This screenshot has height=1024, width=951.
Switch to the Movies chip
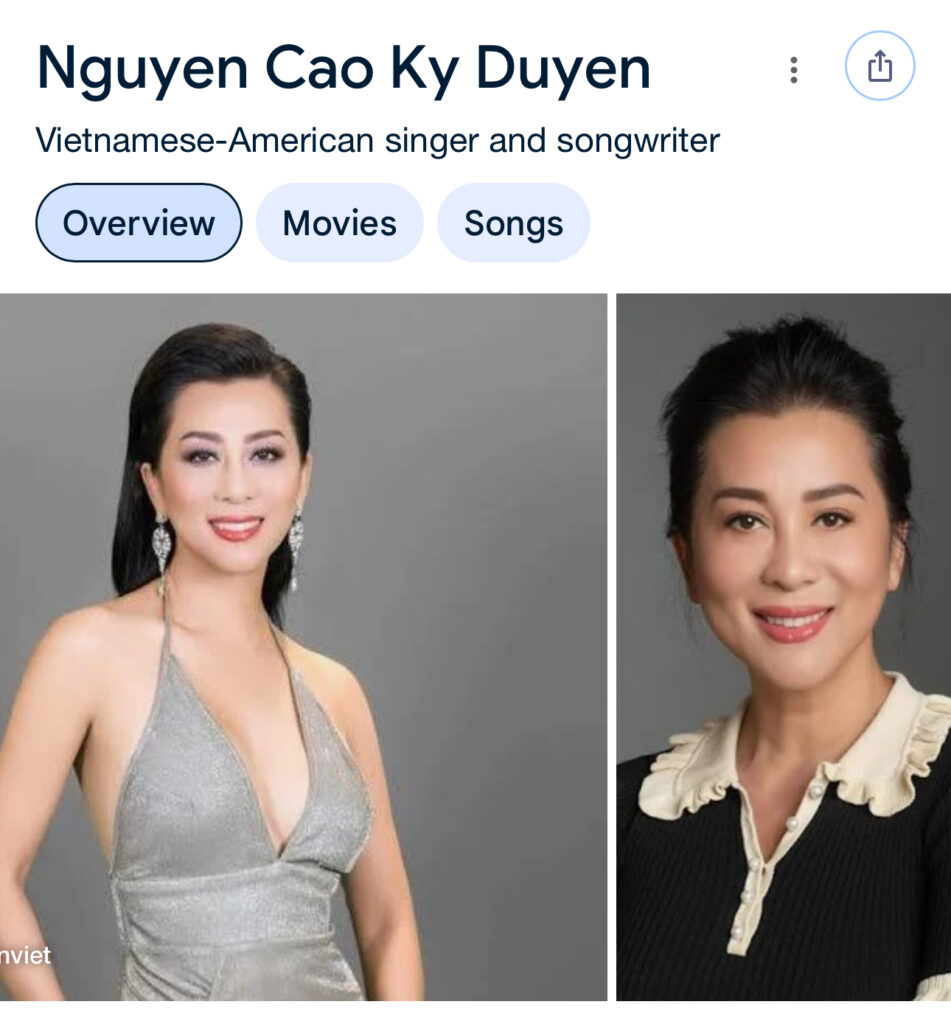point(339,223)
